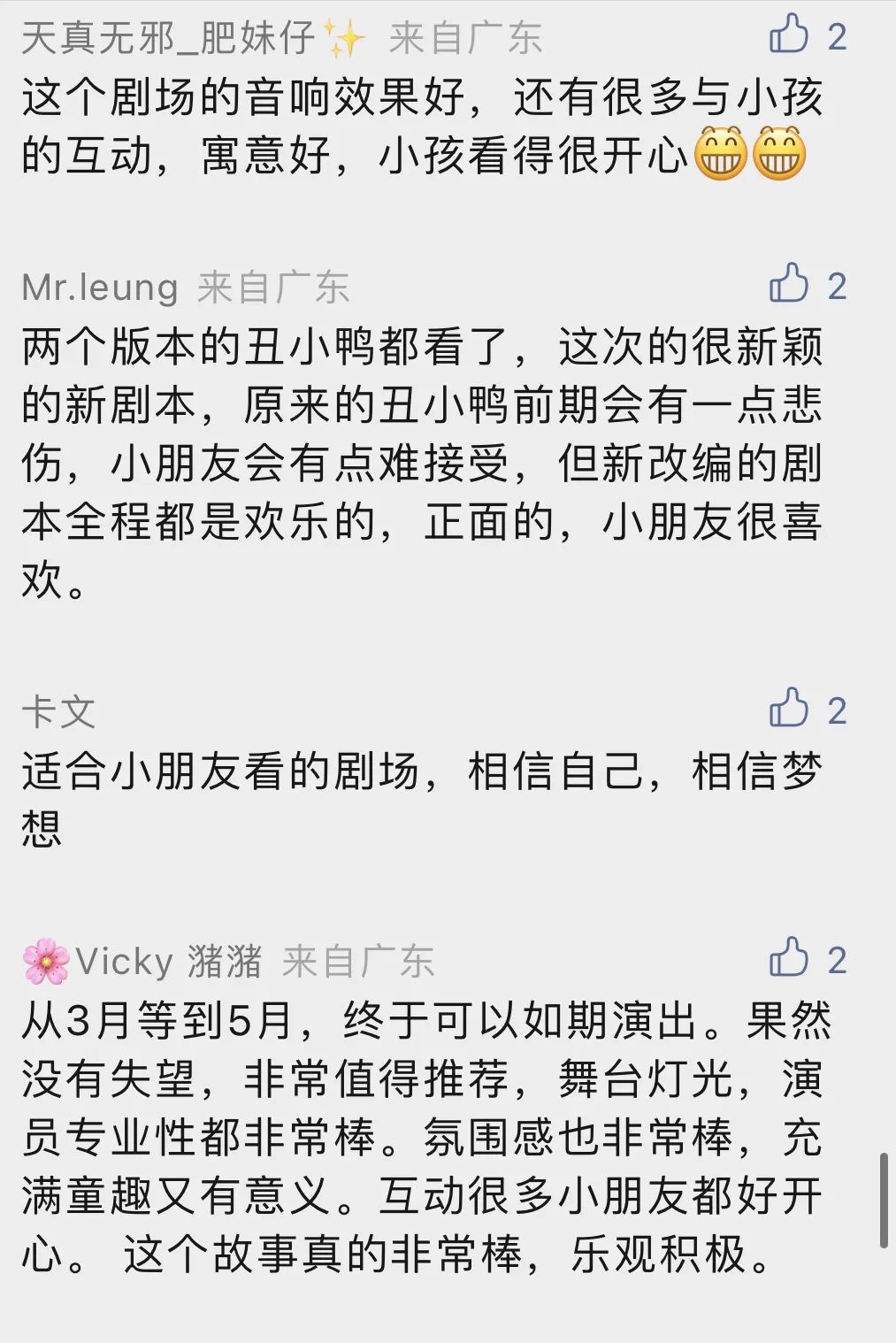Like Mr.leung's comment
896x1343 pixels.
click(789, 285)
